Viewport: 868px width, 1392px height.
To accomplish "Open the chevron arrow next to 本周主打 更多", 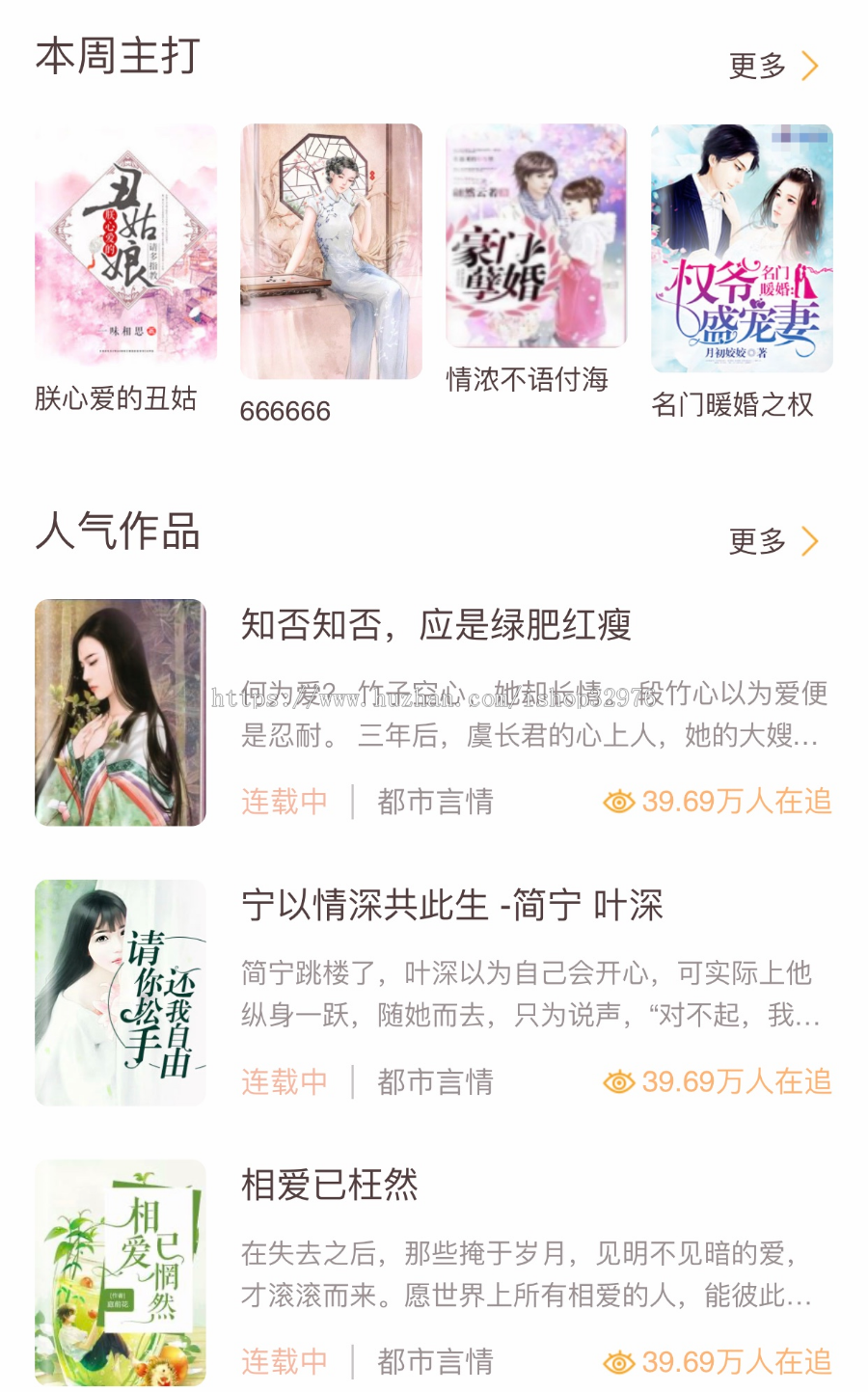I will click(810, 65).
